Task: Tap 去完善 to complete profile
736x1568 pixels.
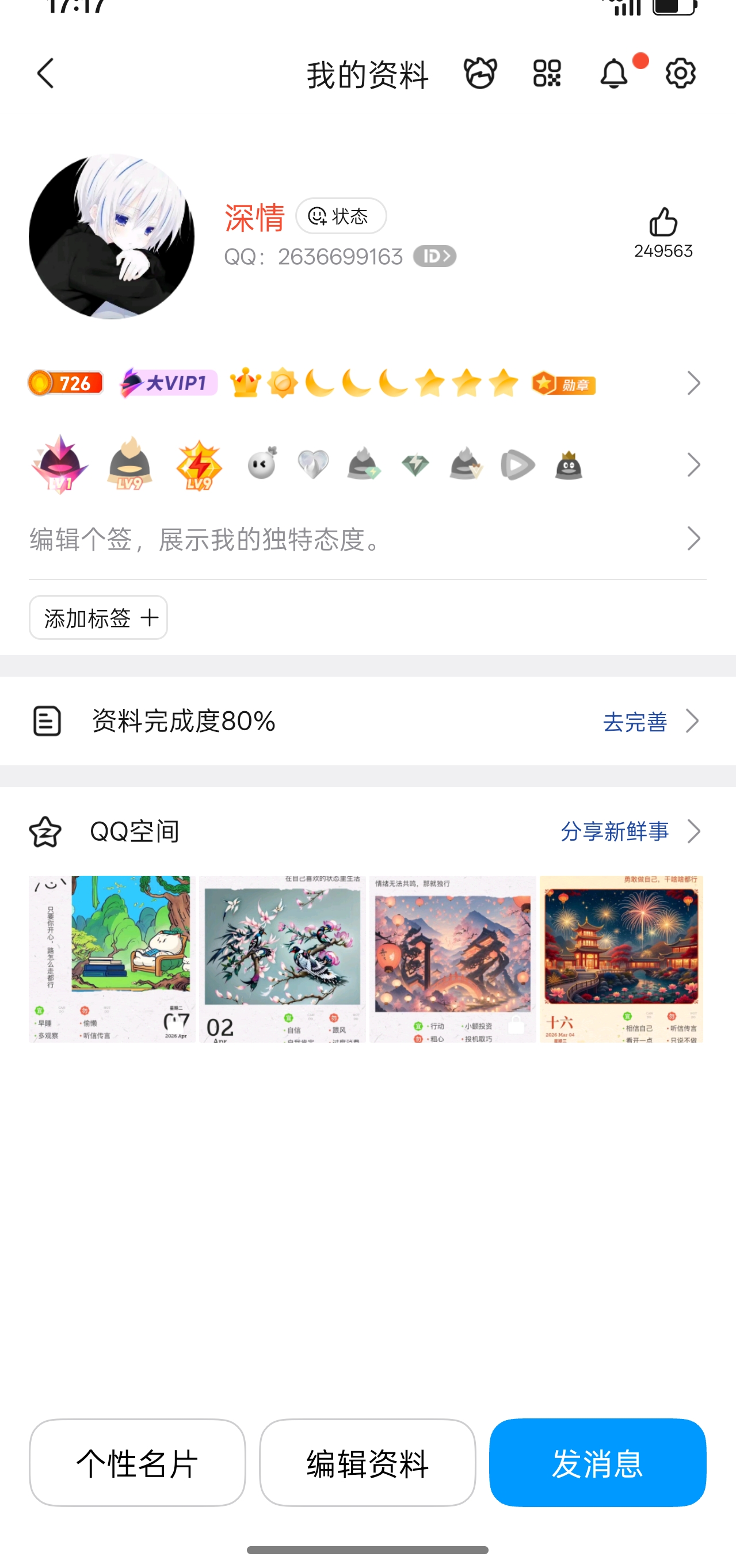Action: [x=634, y=722]
